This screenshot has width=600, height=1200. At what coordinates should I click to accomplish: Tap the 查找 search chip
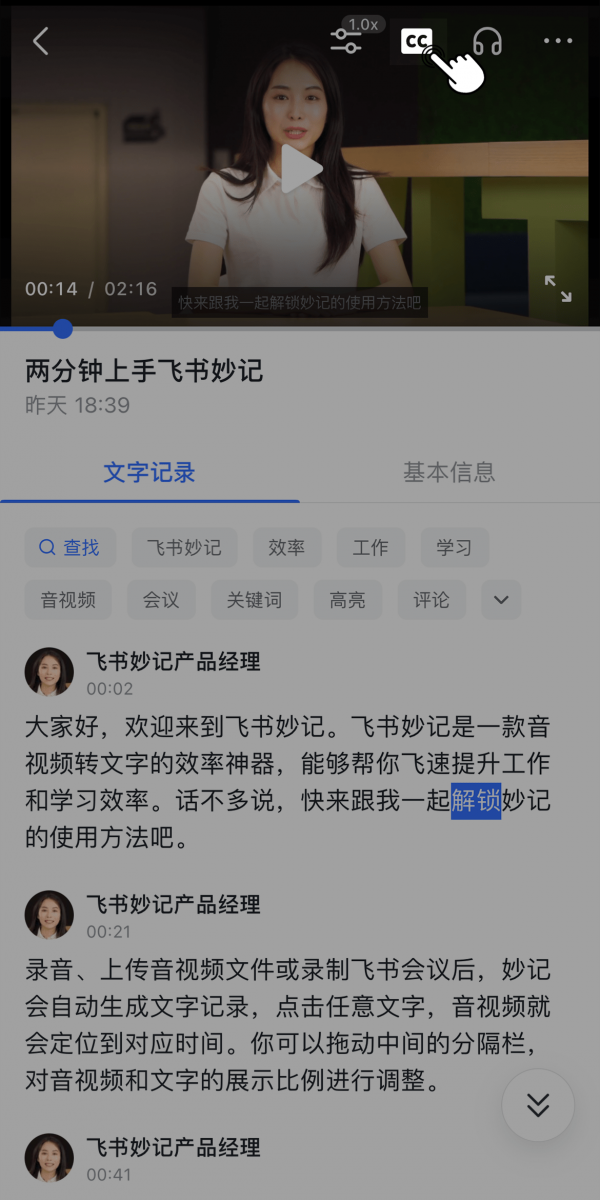70,548
